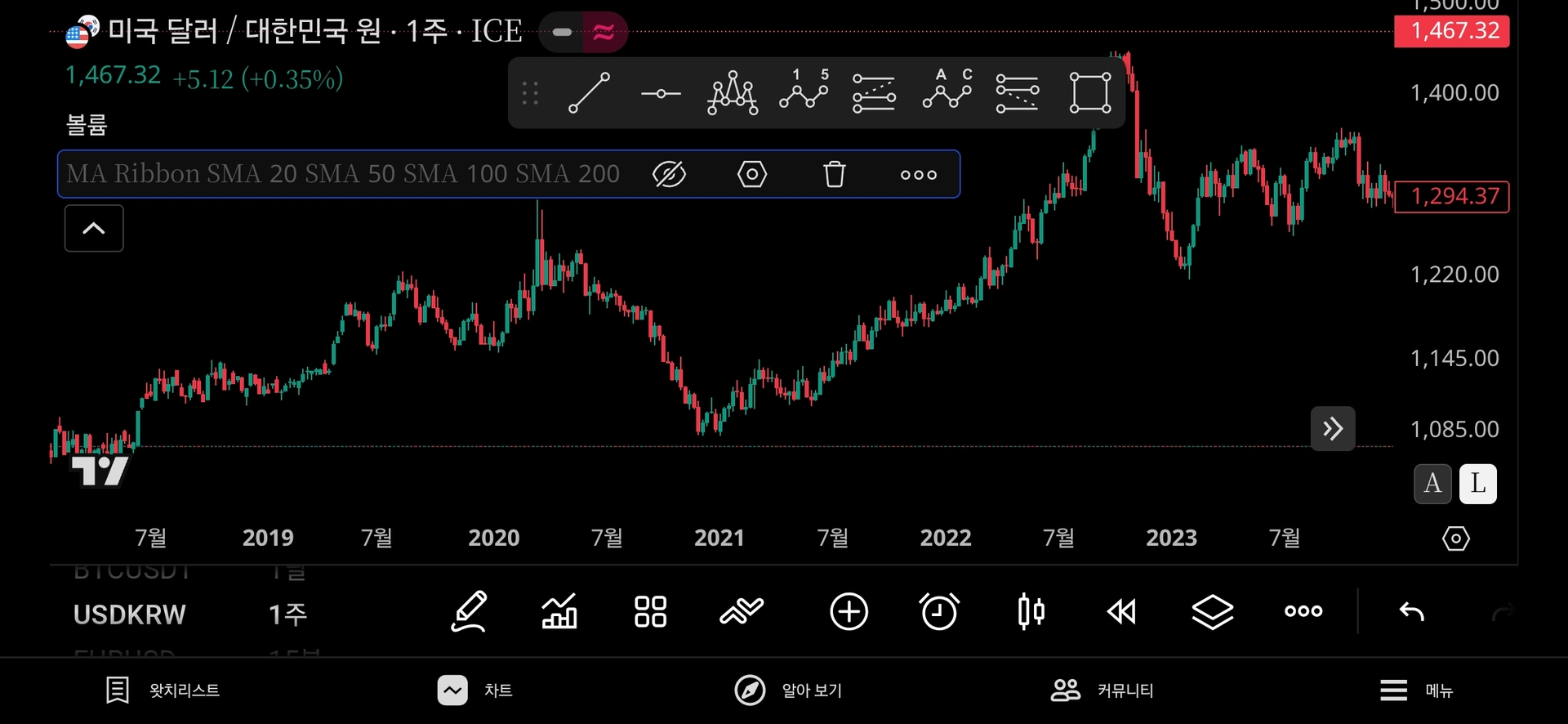Screen dimensions: 1568x724
Task: Delete the MA Ribbon indicator
Action: [x=834, y=174]
